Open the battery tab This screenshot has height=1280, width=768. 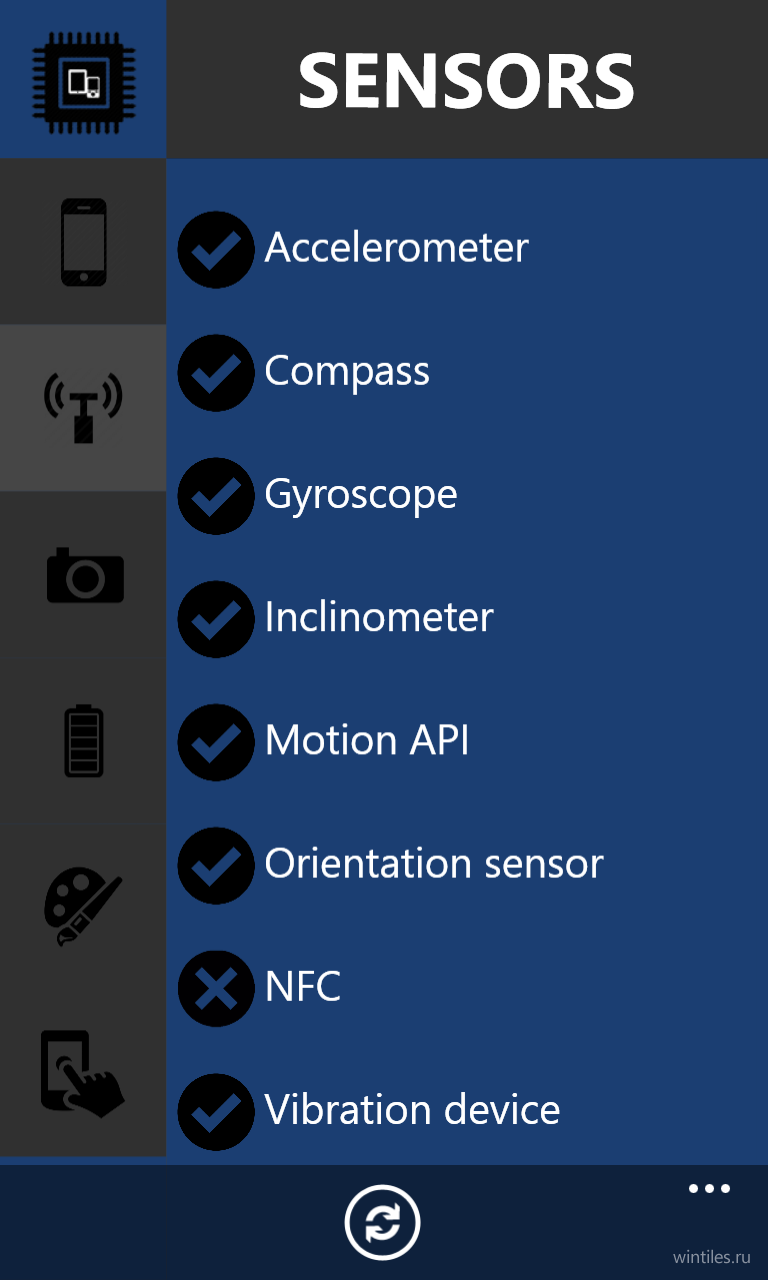tap(83, 741)
